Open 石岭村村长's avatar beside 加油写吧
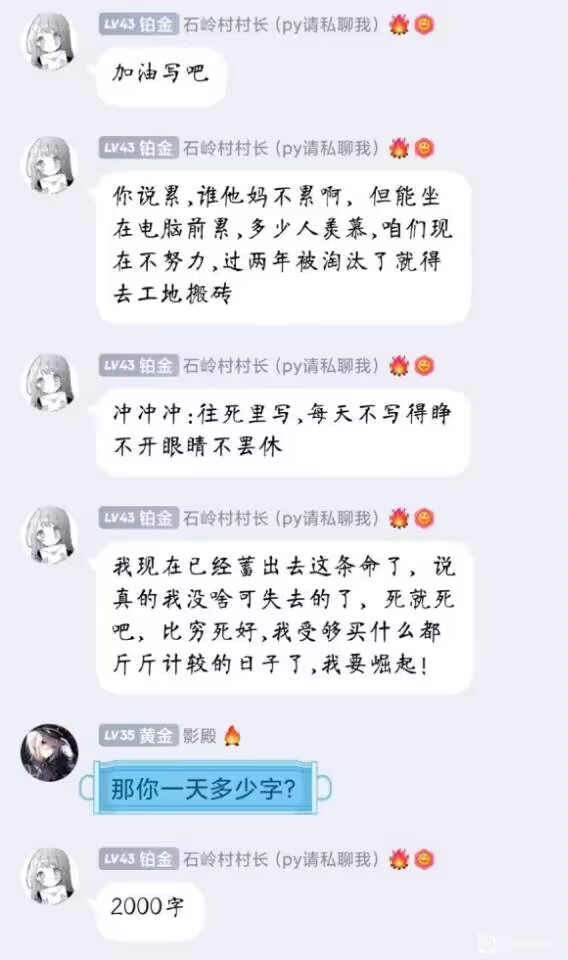The height and width of the screenshot is (960, 568). click(x=50, y=40)
